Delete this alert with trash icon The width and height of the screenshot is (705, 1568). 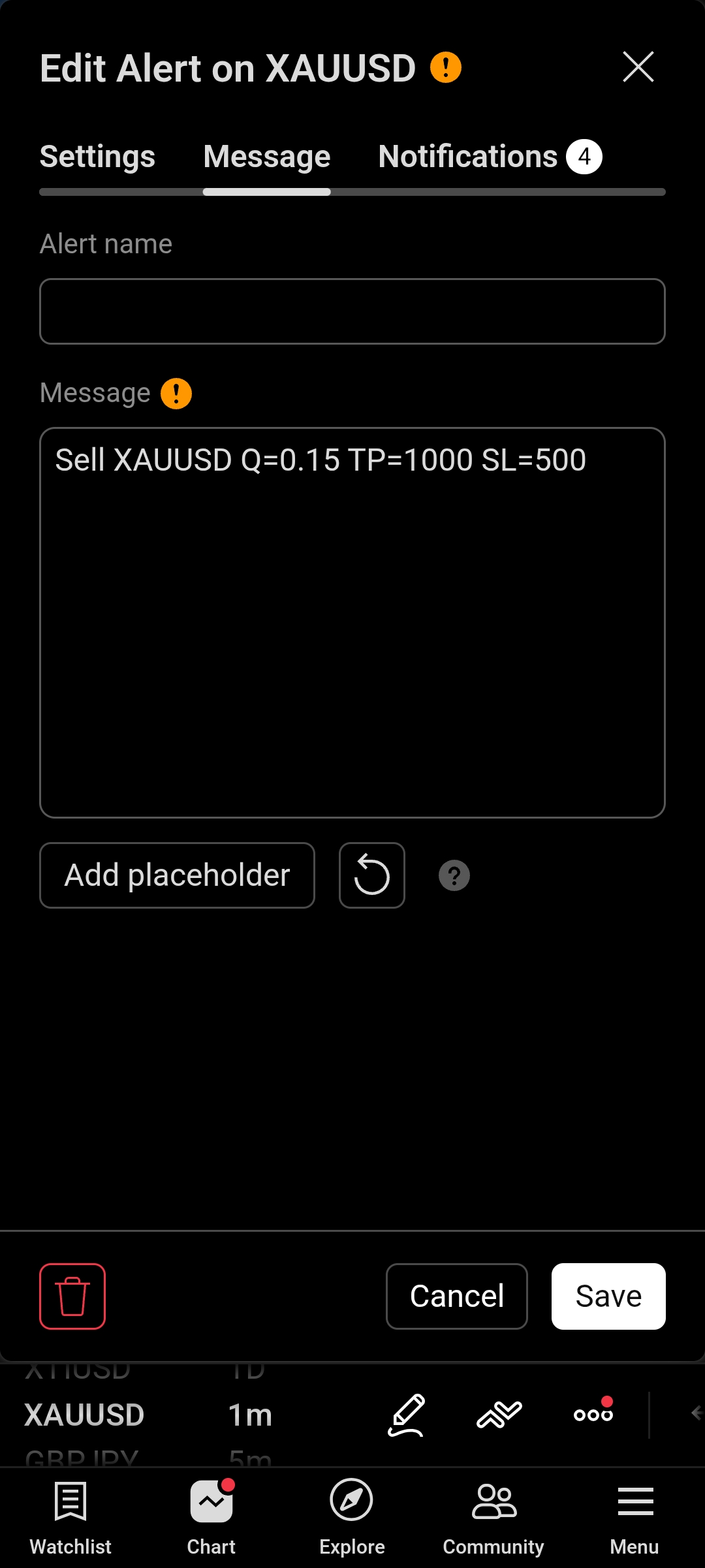tap(72, 1296)
